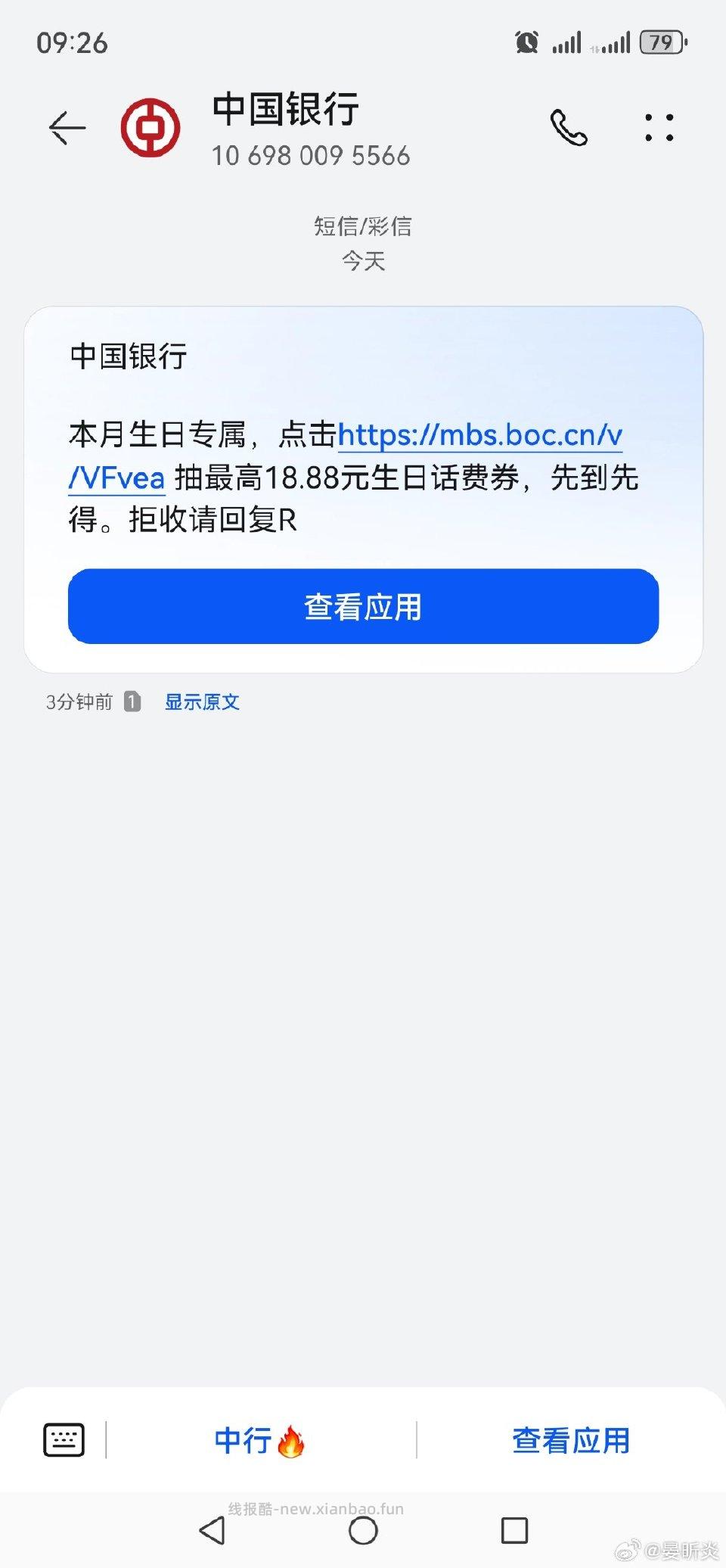Tap the clock showing 09:26 in status bar

pyautogui.click(x=73, y=43)
